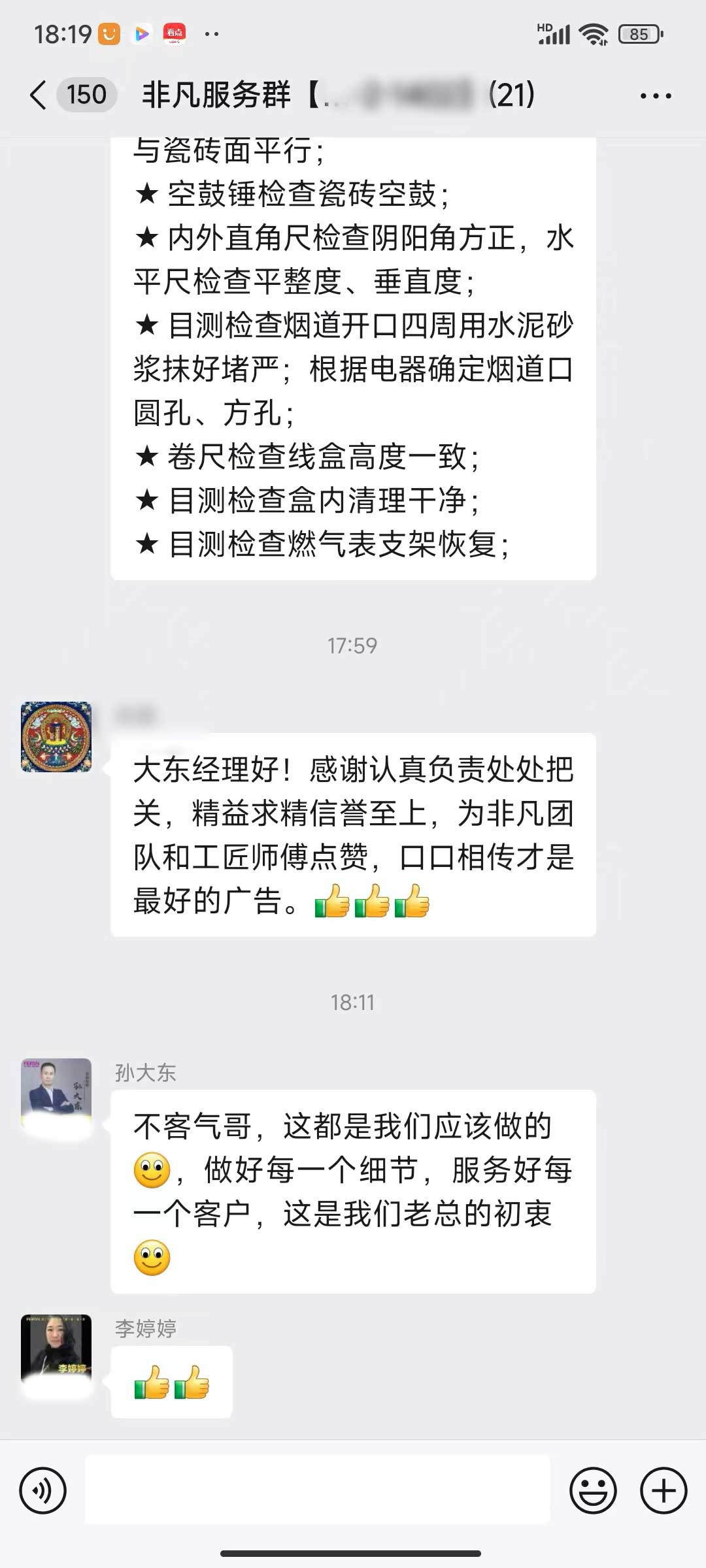
Task: Go back to the chat list
Action: point(39,95)
